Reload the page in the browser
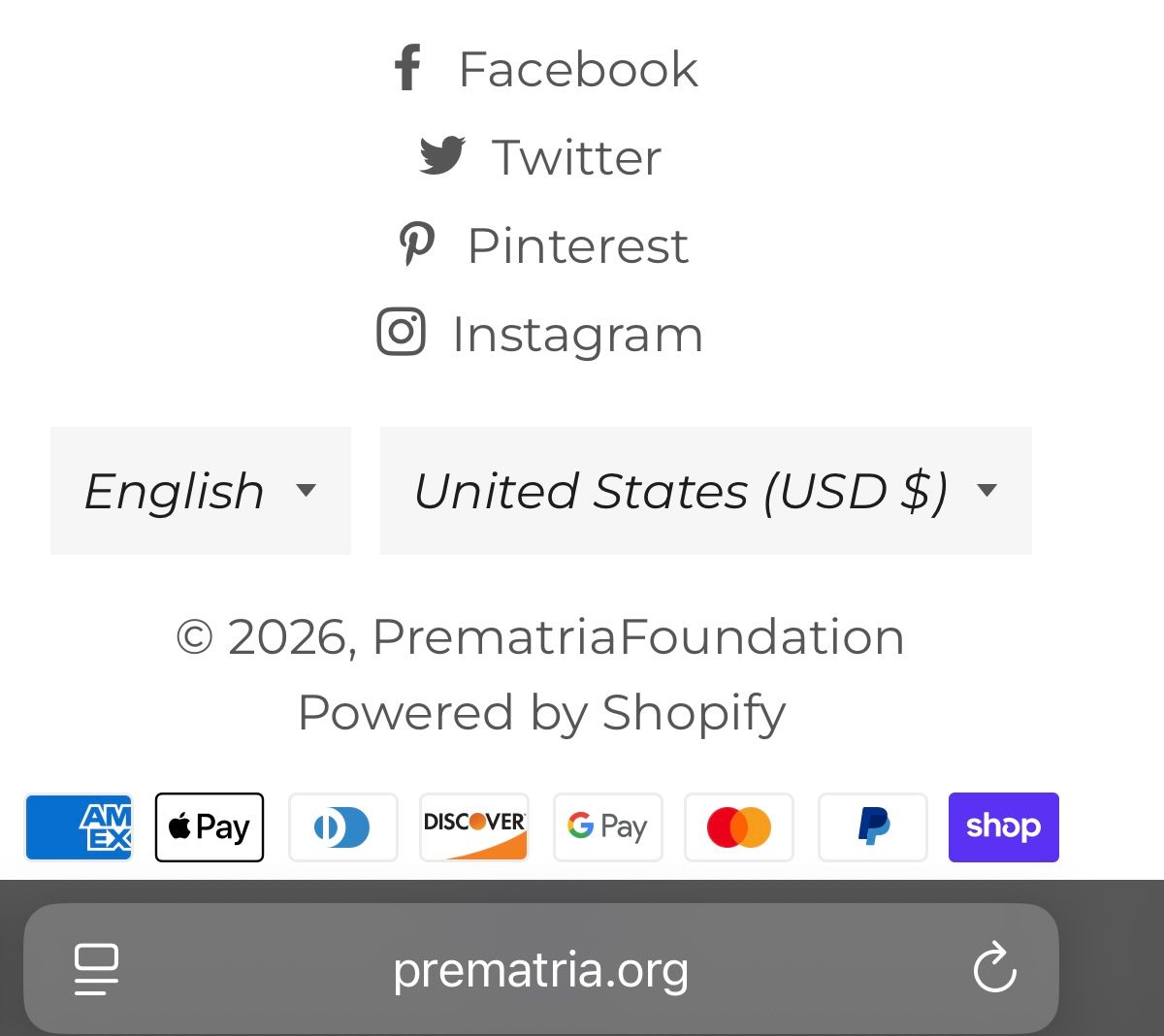Screen dimensions: 1164x1036 pyautogui.click(x=994, y=969)
